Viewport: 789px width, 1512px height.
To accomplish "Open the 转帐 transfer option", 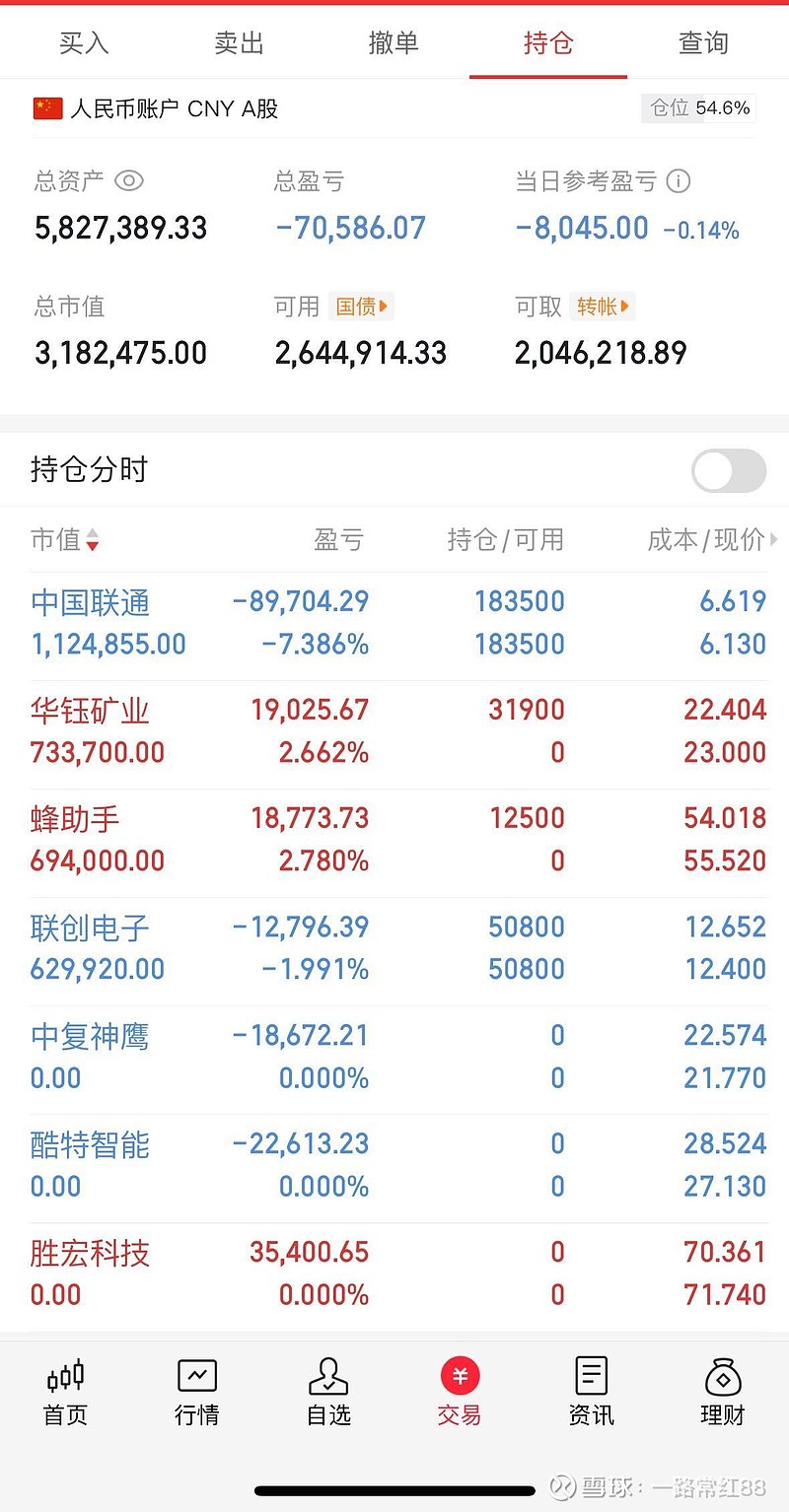I will tap(602, 307).
